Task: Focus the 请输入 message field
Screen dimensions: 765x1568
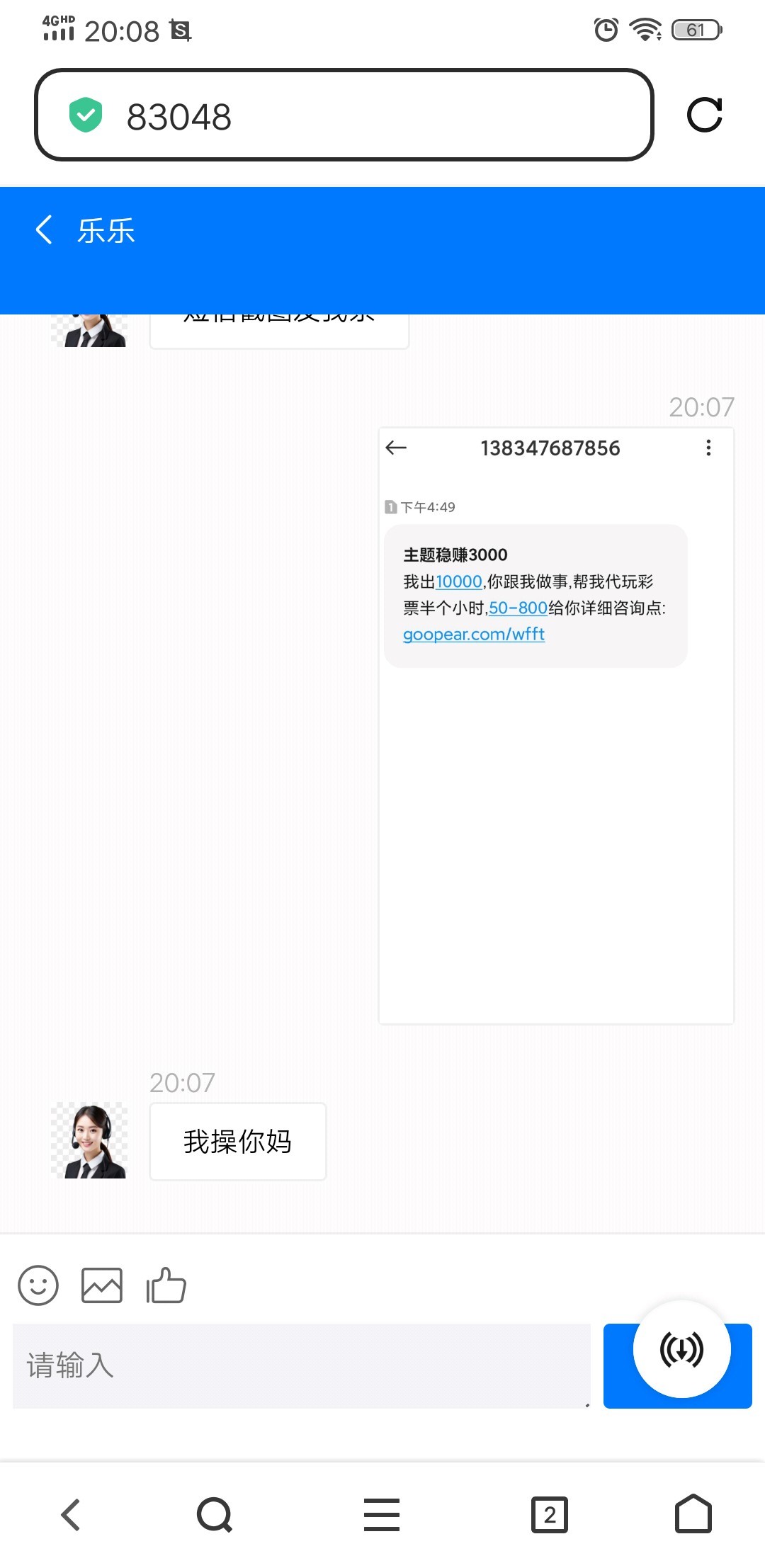Action: click(301, 1365)
